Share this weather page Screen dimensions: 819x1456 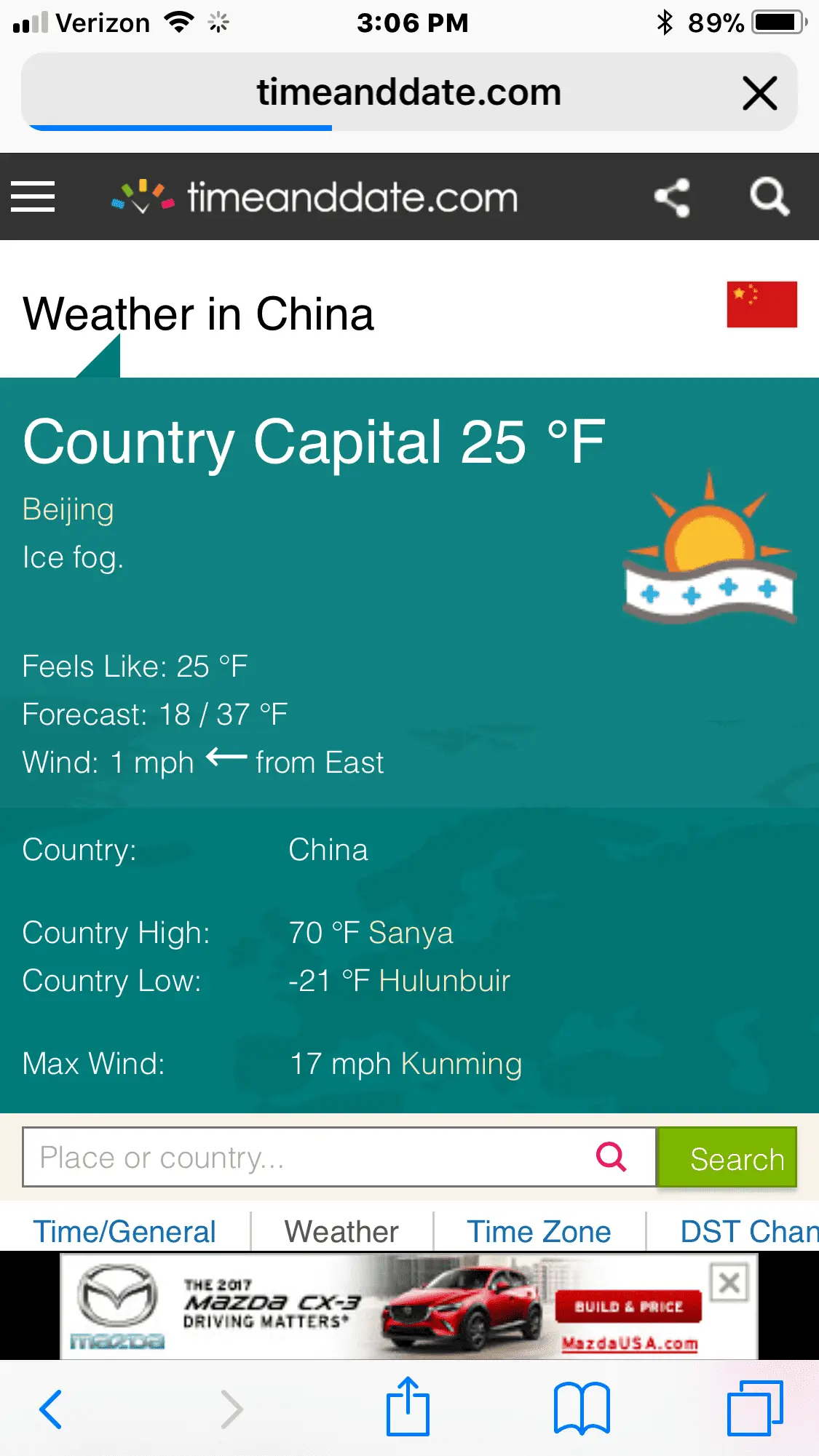(x=671, y=197)
